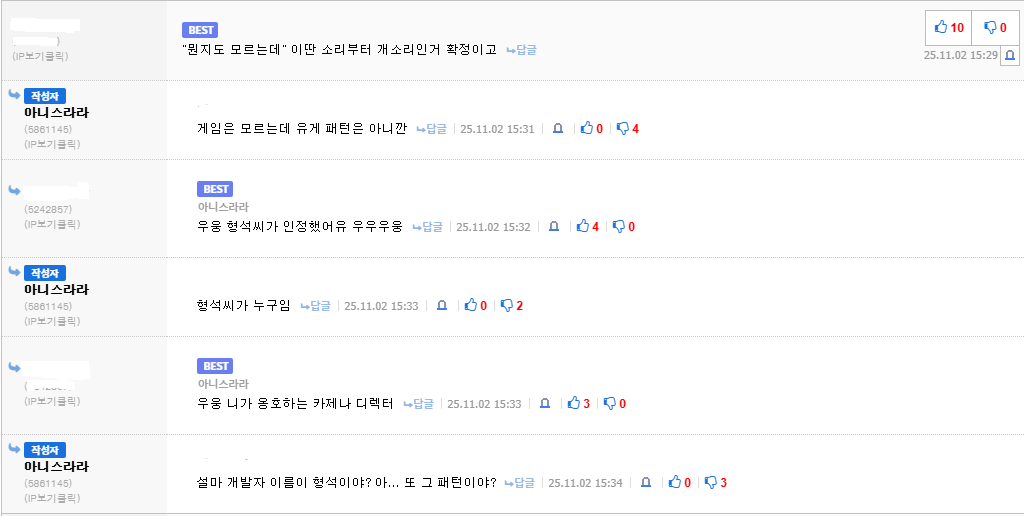The image size is (1024, 516).
Task: Like the "우웅 형석씨가 인정했어유" comment
Action: tap(587, 227)
